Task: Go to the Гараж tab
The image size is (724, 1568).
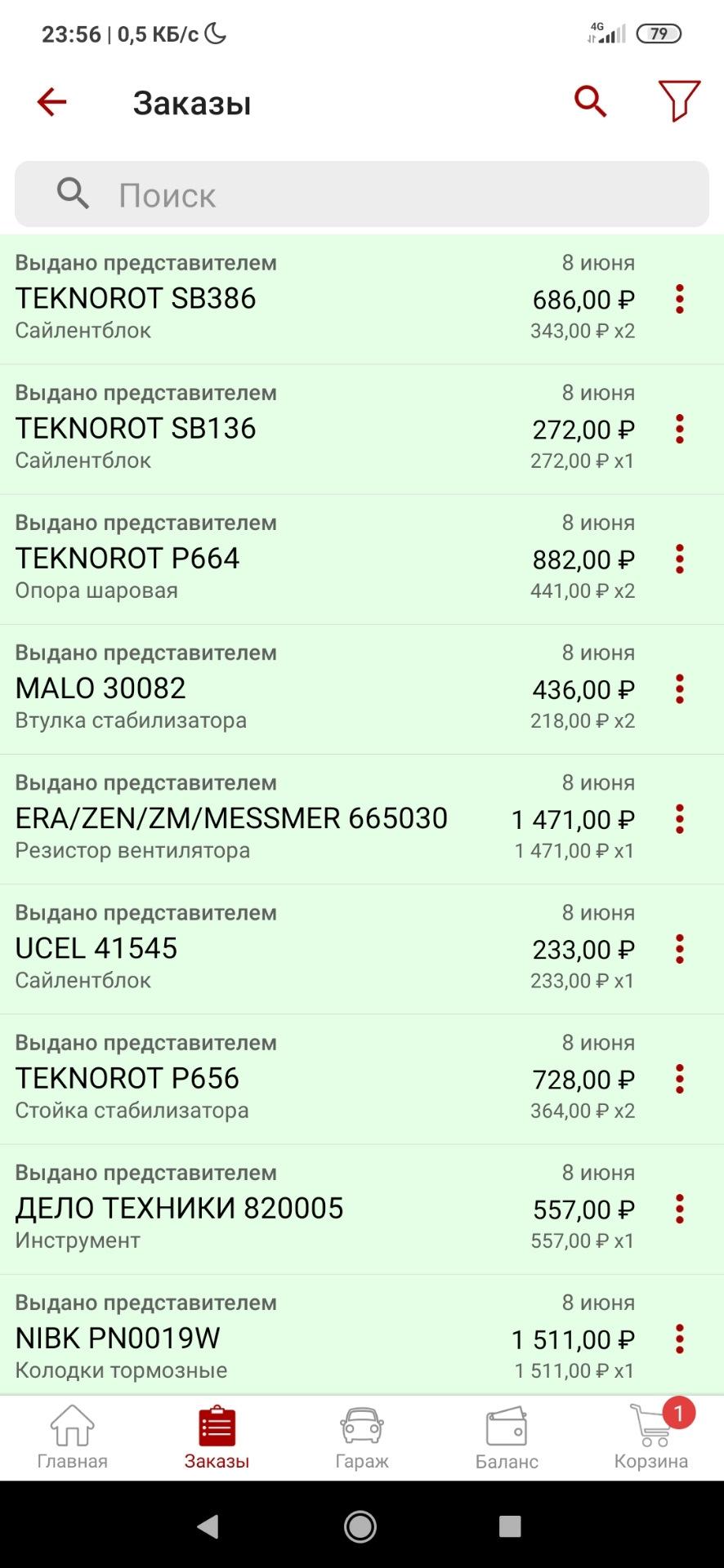Action: 362,1439
